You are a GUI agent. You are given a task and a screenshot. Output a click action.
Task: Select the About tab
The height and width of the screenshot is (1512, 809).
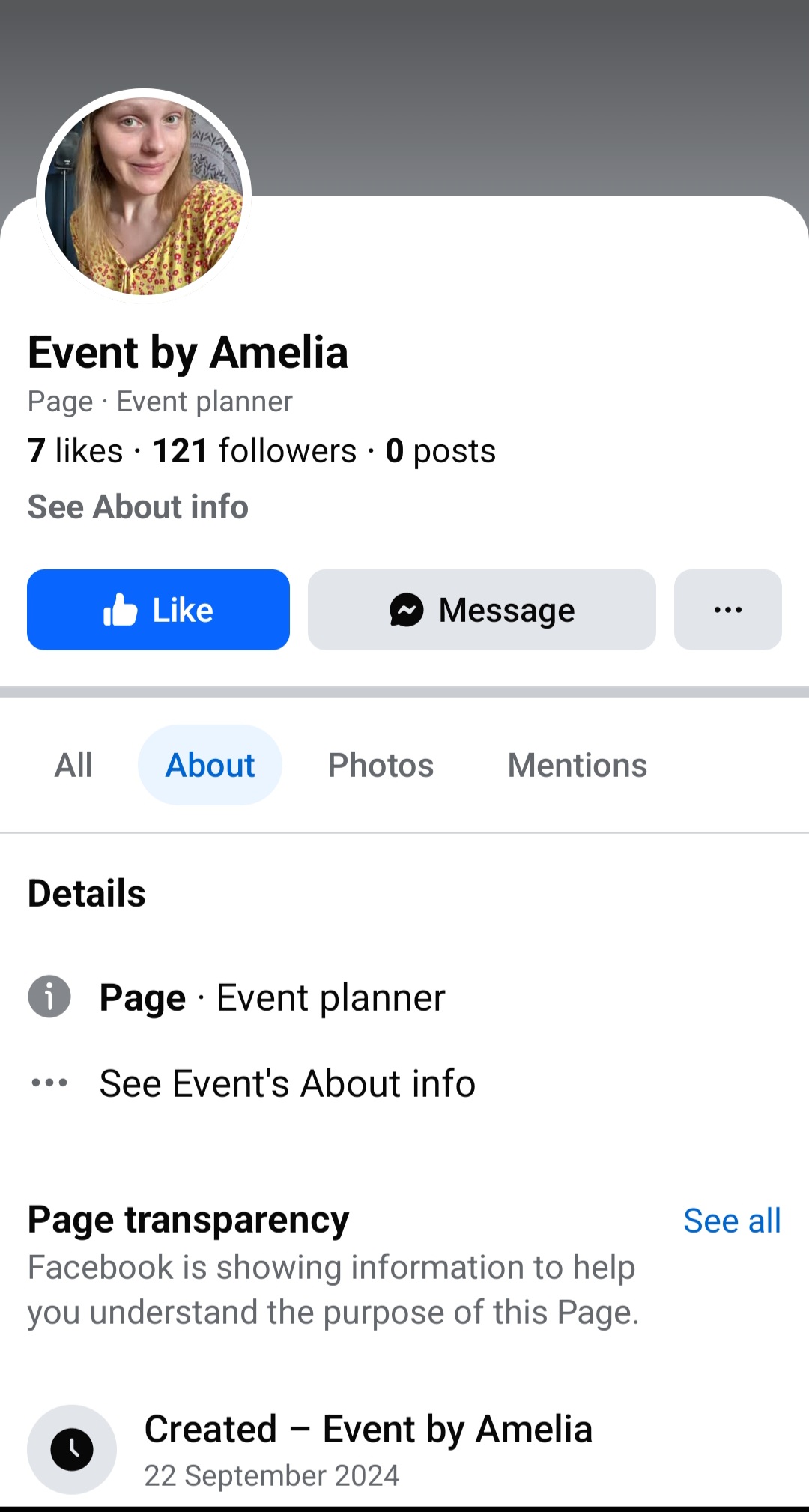point(210,765)
